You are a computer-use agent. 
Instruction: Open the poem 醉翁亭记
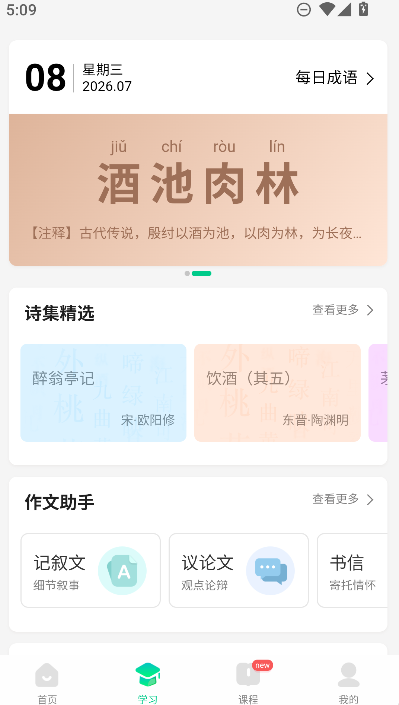(103, 393)
